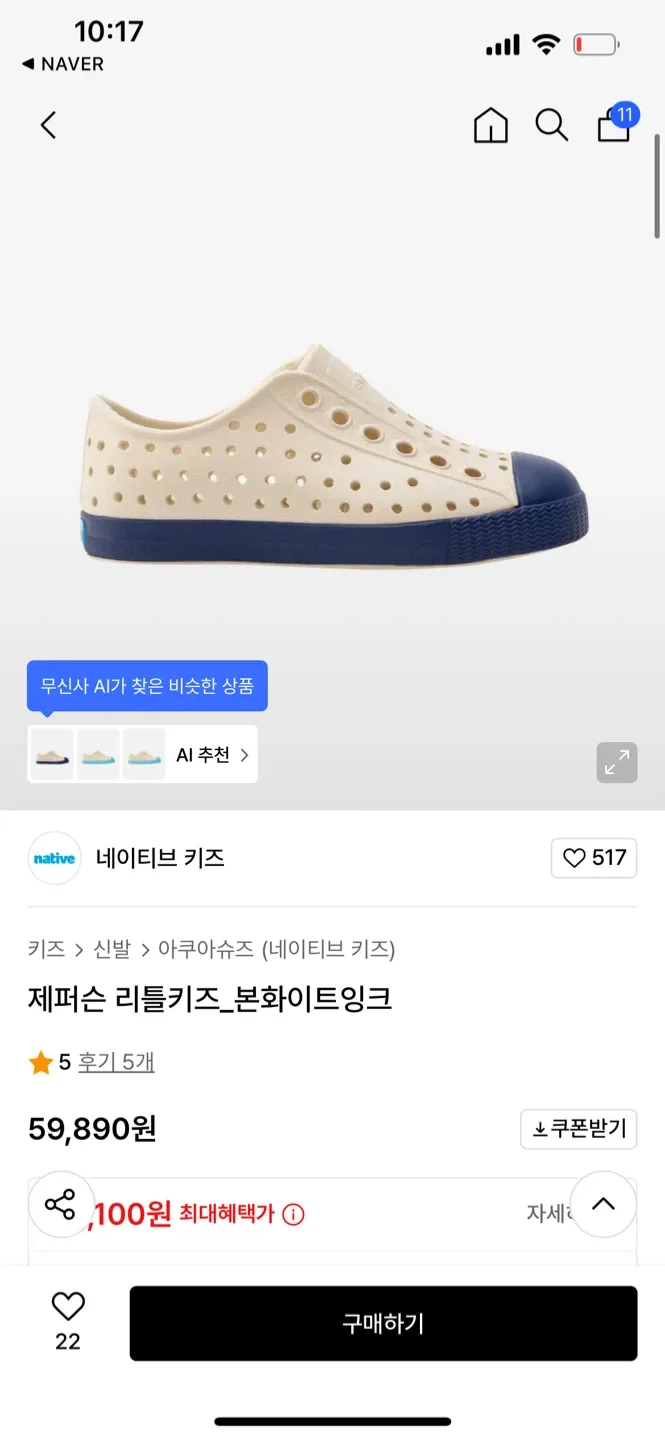Viewport: 665px width, 1440px height.
Task: Show 최대혜택가 info tooltip
Action: pos(293,1215)
